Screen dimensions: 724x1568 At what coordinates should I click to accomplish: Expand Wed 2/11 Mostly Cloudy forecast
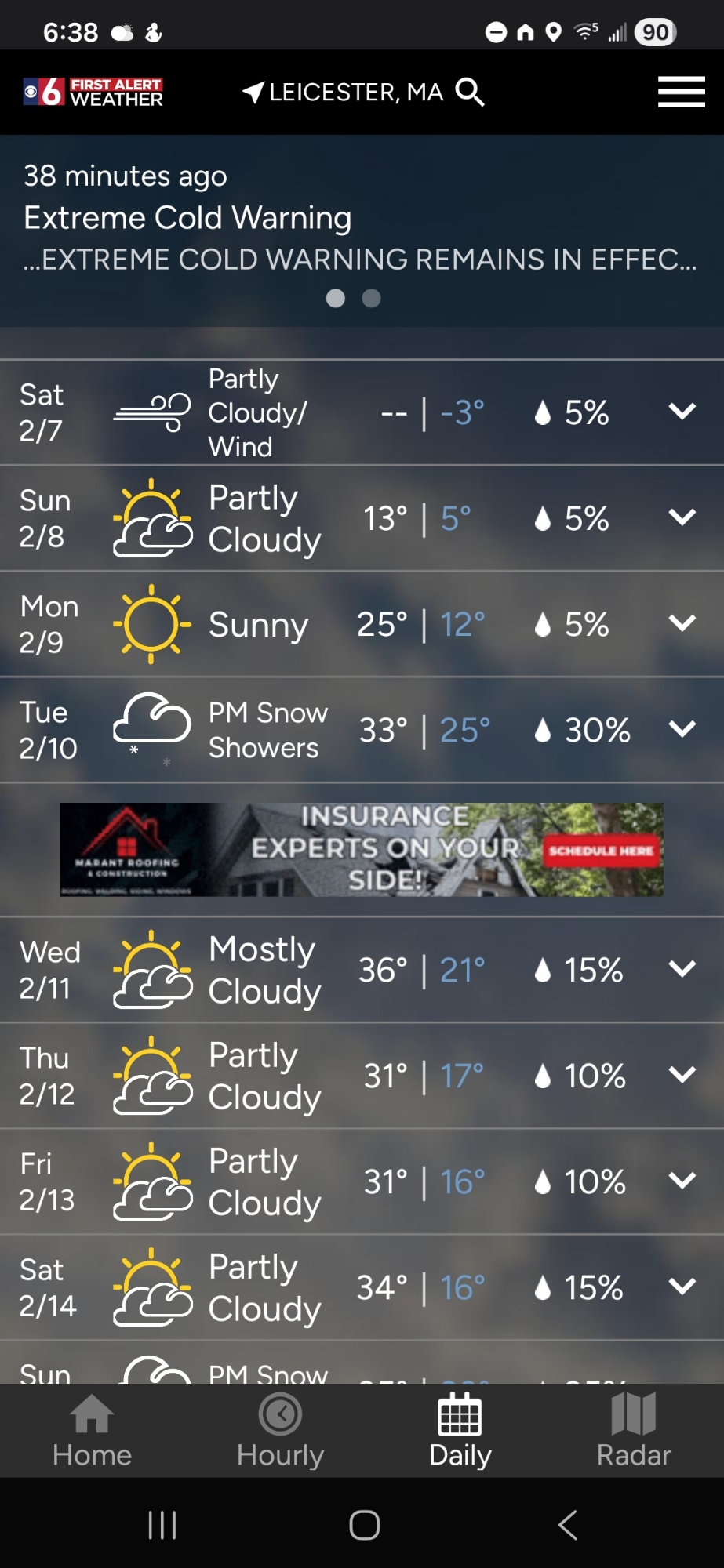point(682,969)
